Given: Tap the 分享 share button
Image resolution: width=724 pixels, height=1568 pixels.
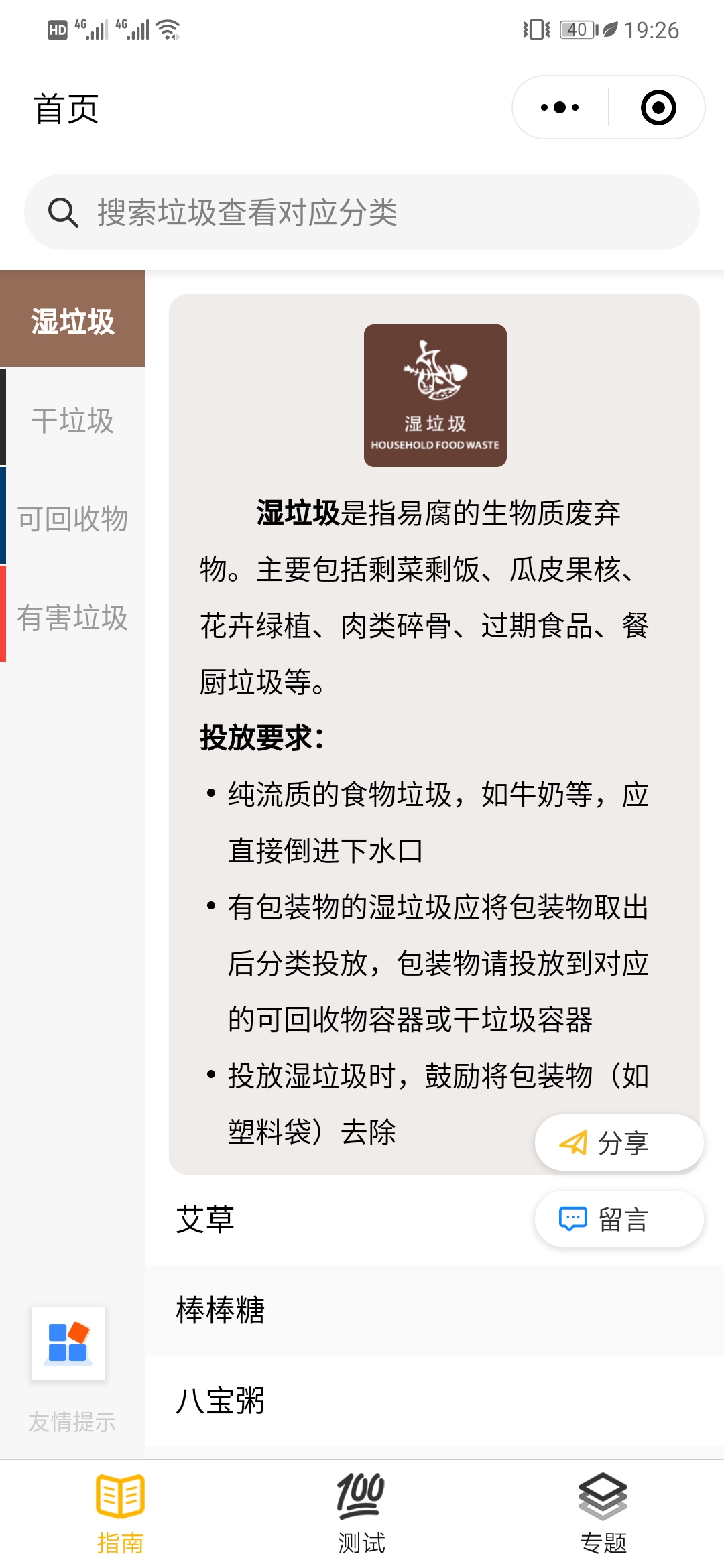Looking at the screenshot, I should (619, 1142).
